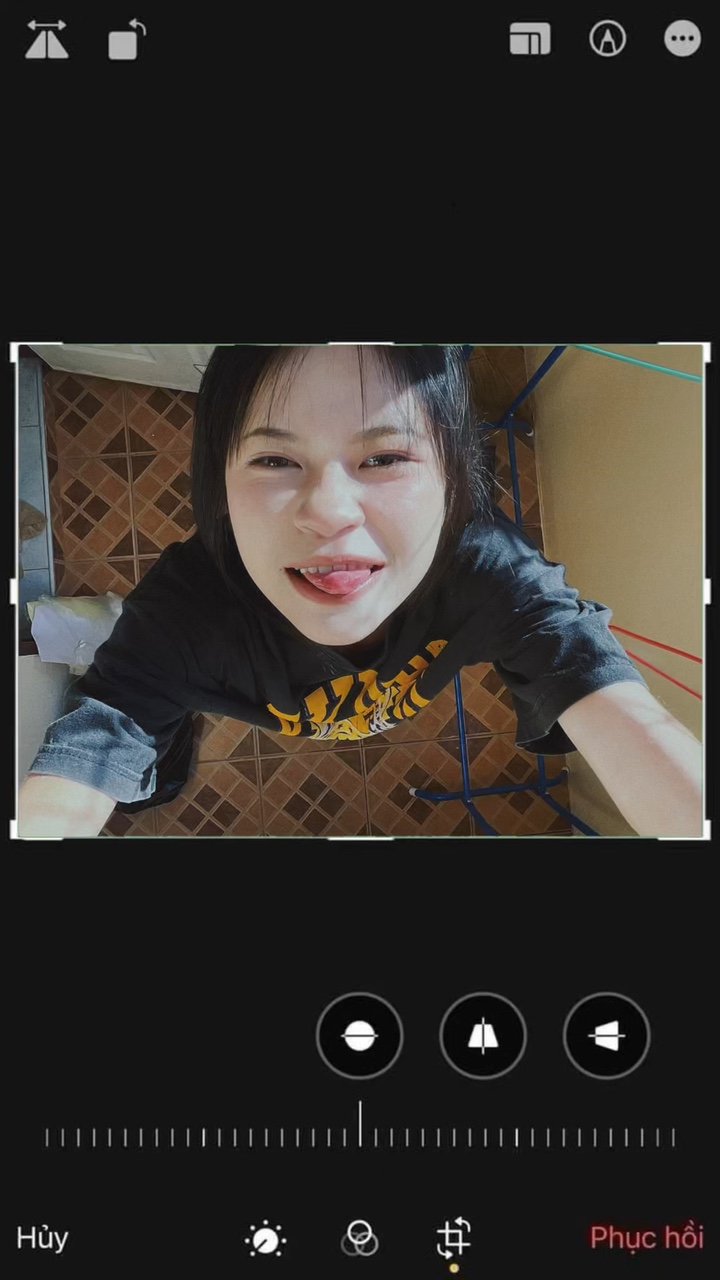720x1280 pixels.
Task: Select the horizontal perspective adjustment
Action: [606, 1036]
